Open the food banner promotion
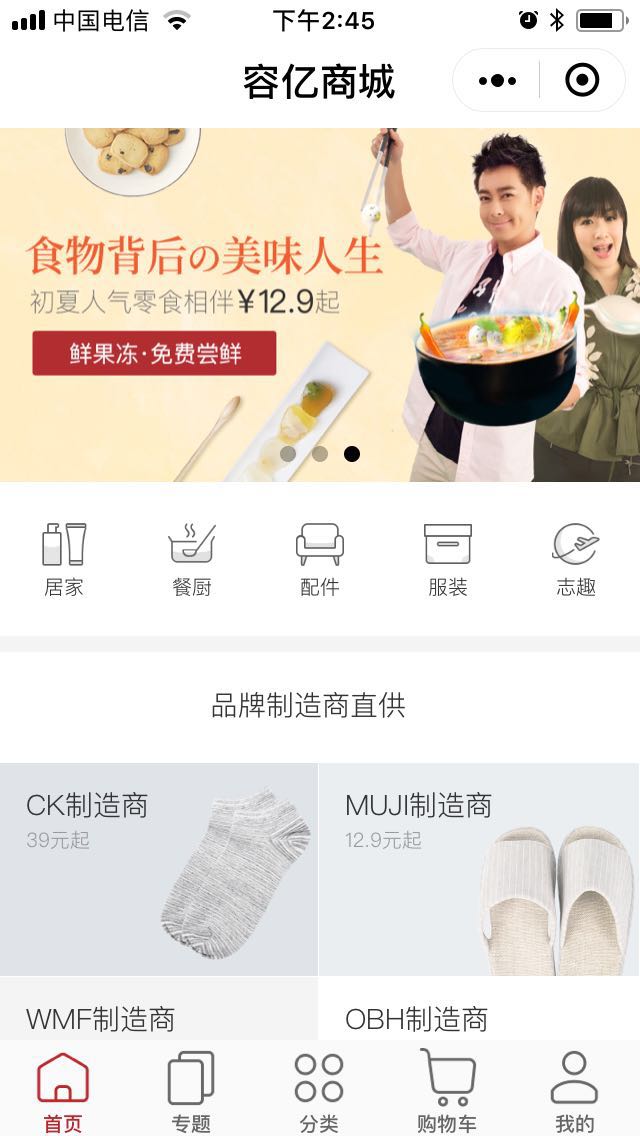 pyautogui.click(x=320, y=305)
